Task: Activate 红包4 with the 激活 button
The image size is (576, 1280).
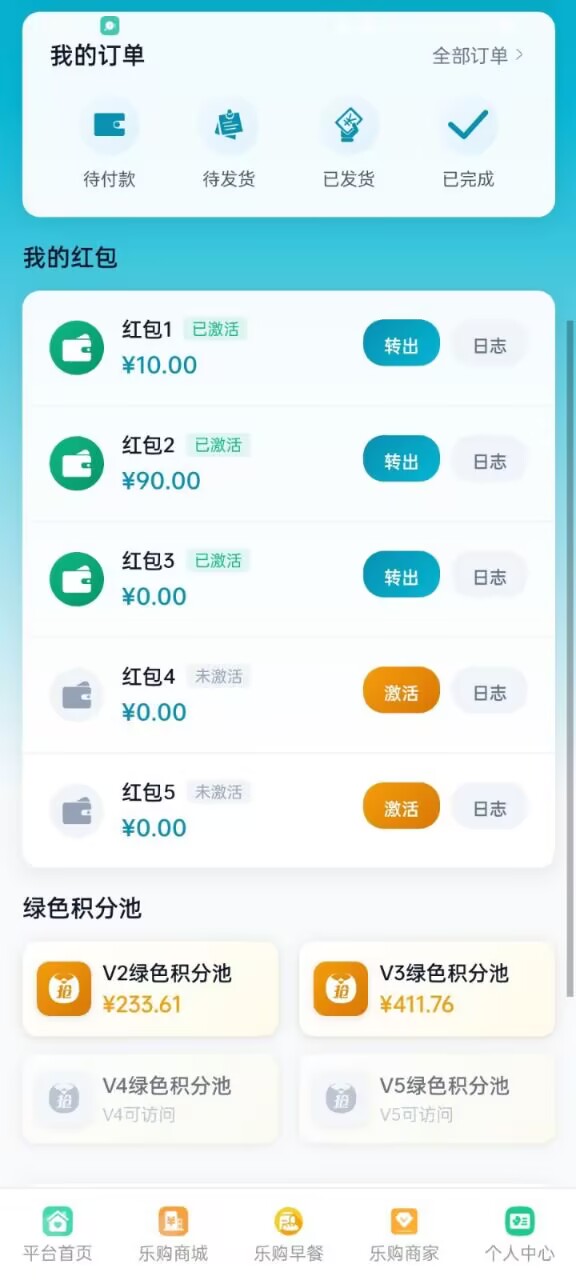Action: pyautogui.click(x=401, y=692)
